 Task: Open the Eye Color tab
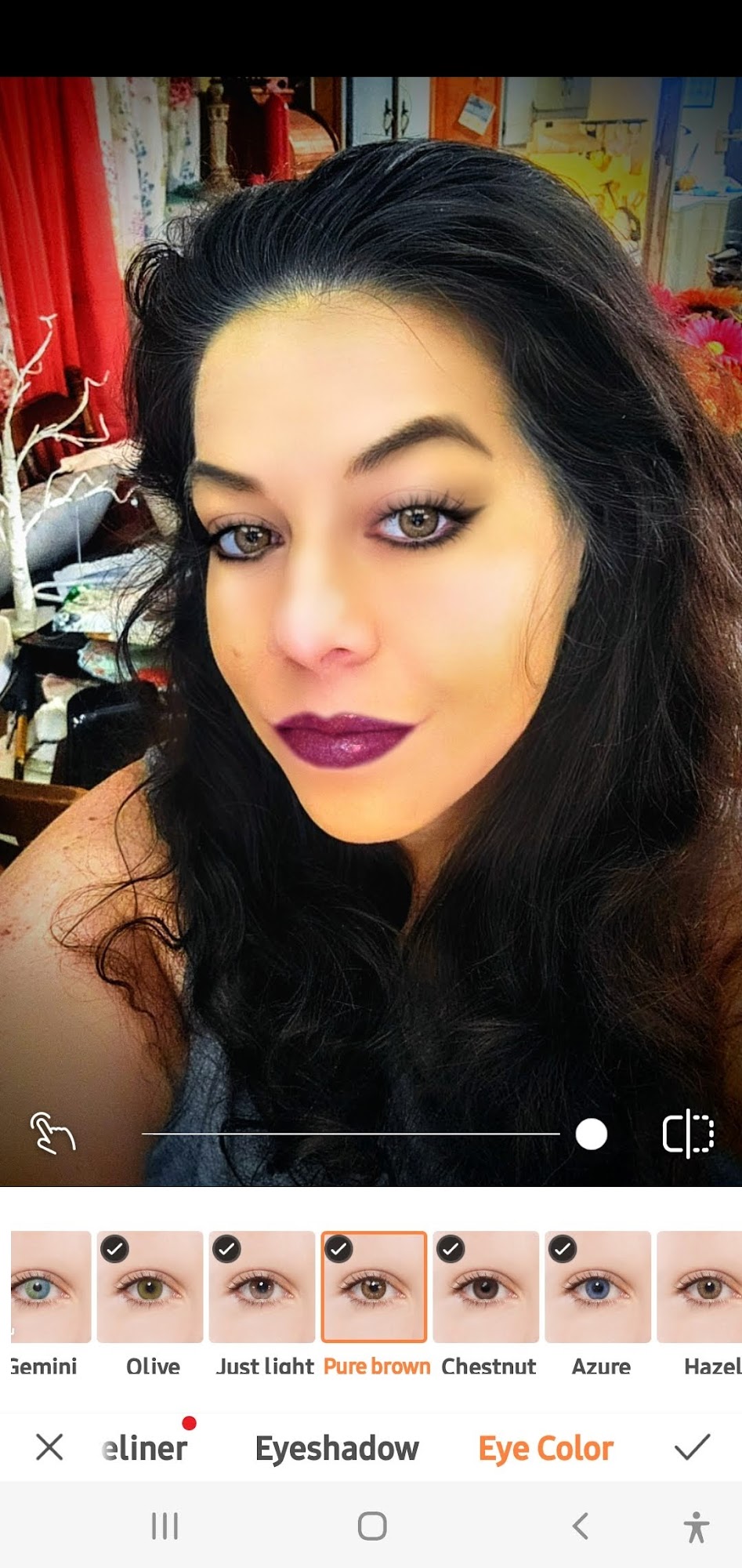(546, 1448)
